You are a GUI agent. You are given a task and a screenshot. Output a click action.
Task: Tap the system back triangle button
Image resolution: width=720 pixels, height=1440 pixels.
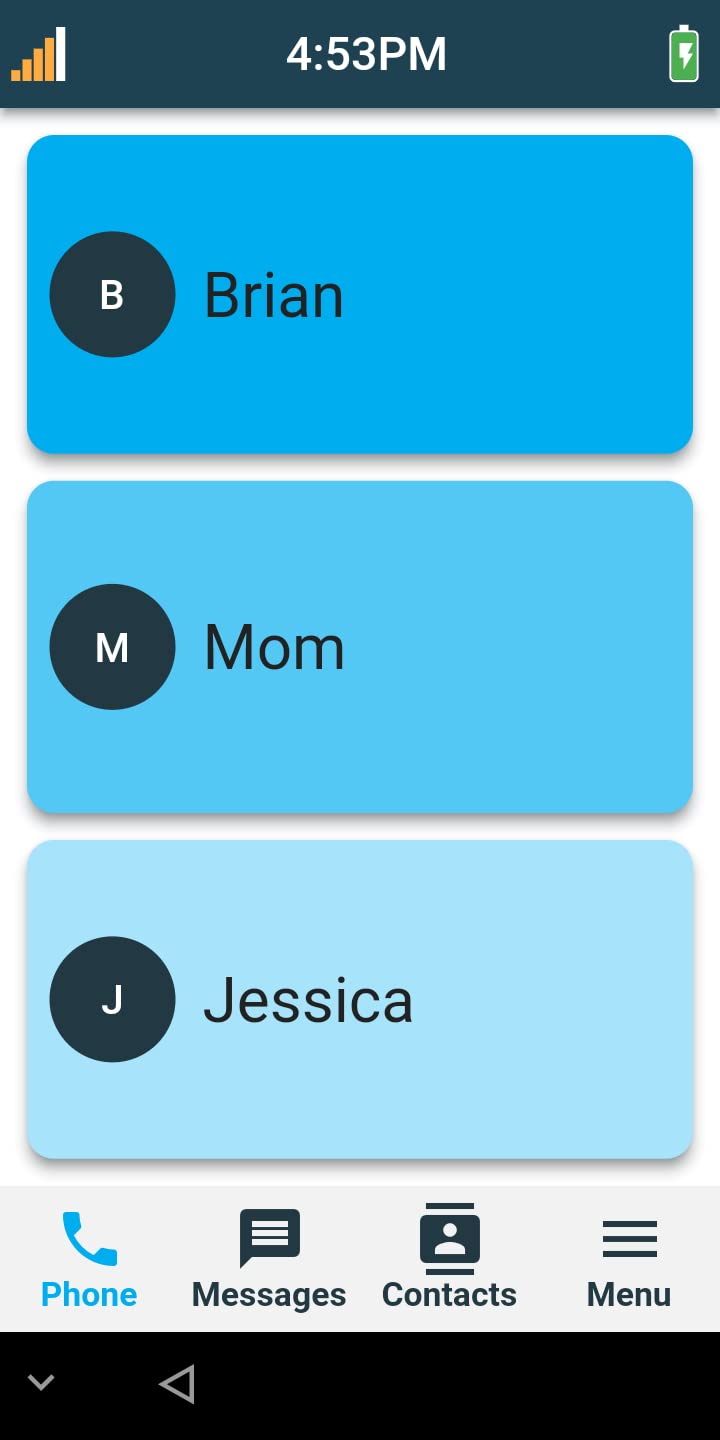pyautogui.click(x=177, y=1385)
